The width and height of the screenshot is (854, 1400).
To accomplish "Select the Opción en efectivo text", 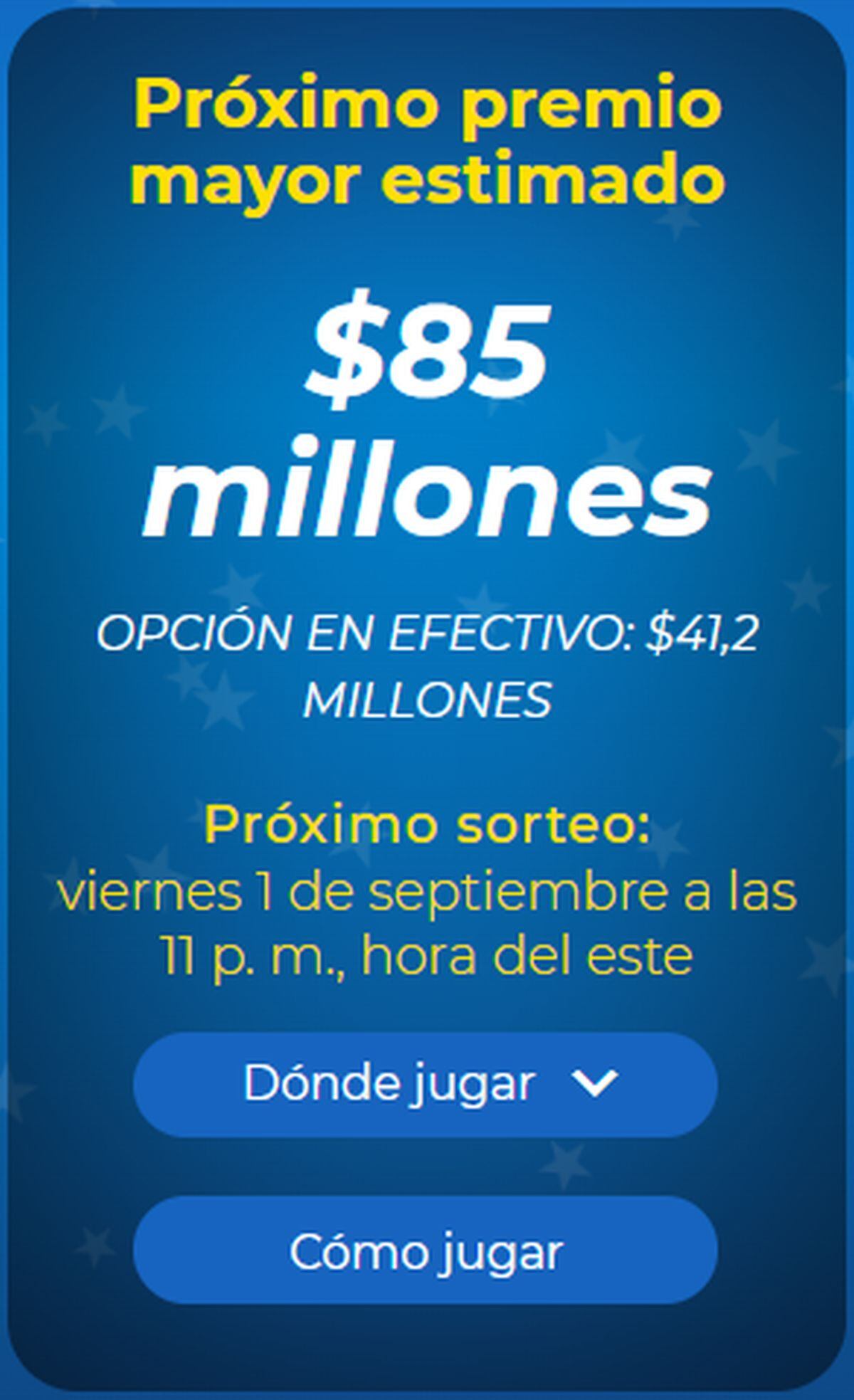I will tap(427, 662).
